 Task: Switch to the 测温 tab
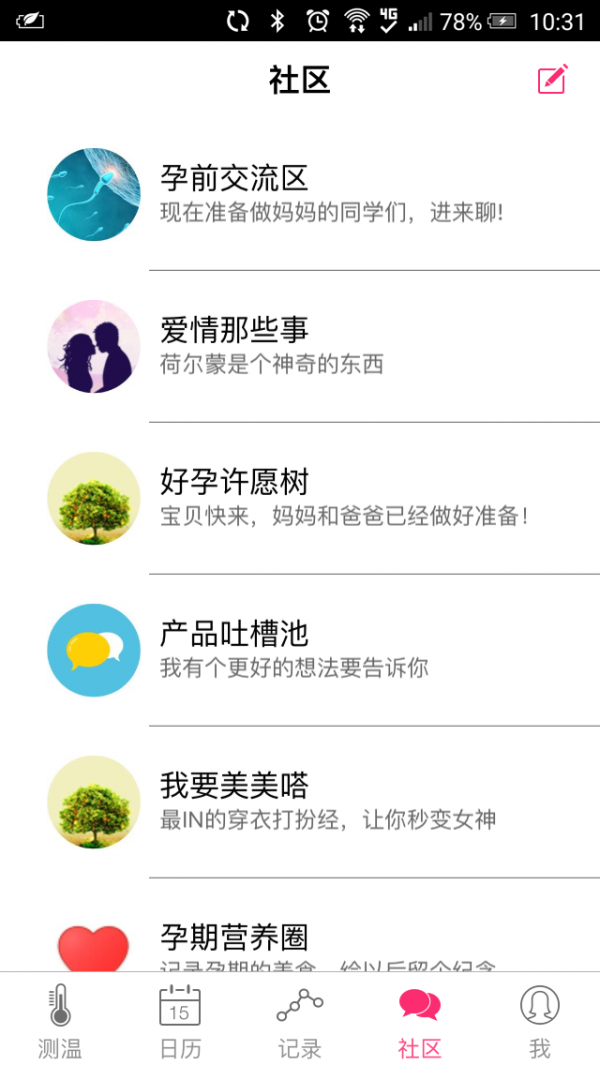(x=60, y=1020)
